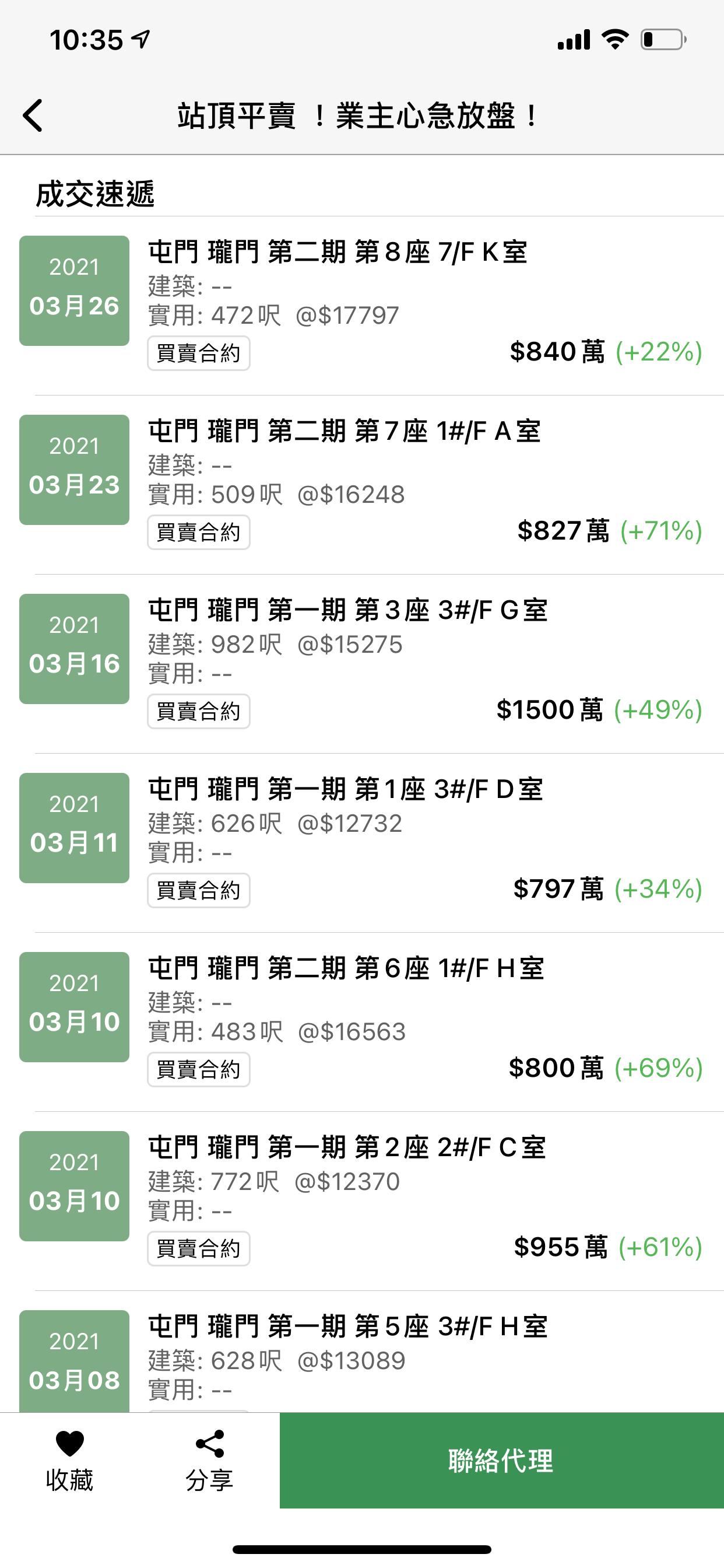This screenshot has height=1568, width=724.
Task: Open the 03月23 第7座 1#/F A室 transaction
Action: coord(362,485)
